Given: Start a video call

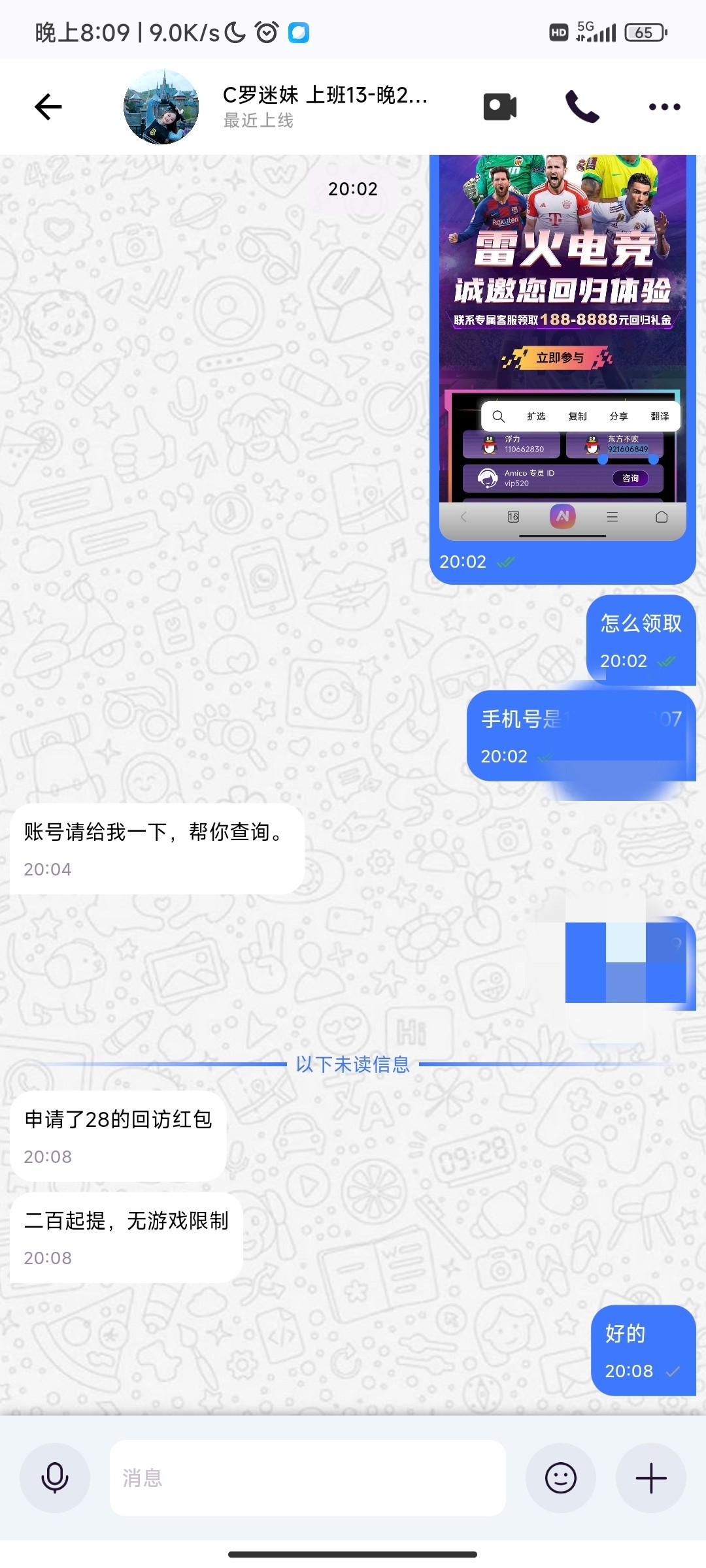Looking at the screenshot, I should [500, 107].
